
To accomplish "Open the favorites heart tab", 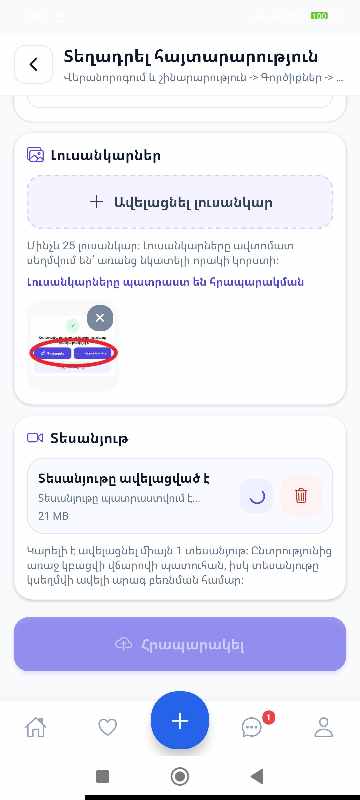I will coord(108,727).
